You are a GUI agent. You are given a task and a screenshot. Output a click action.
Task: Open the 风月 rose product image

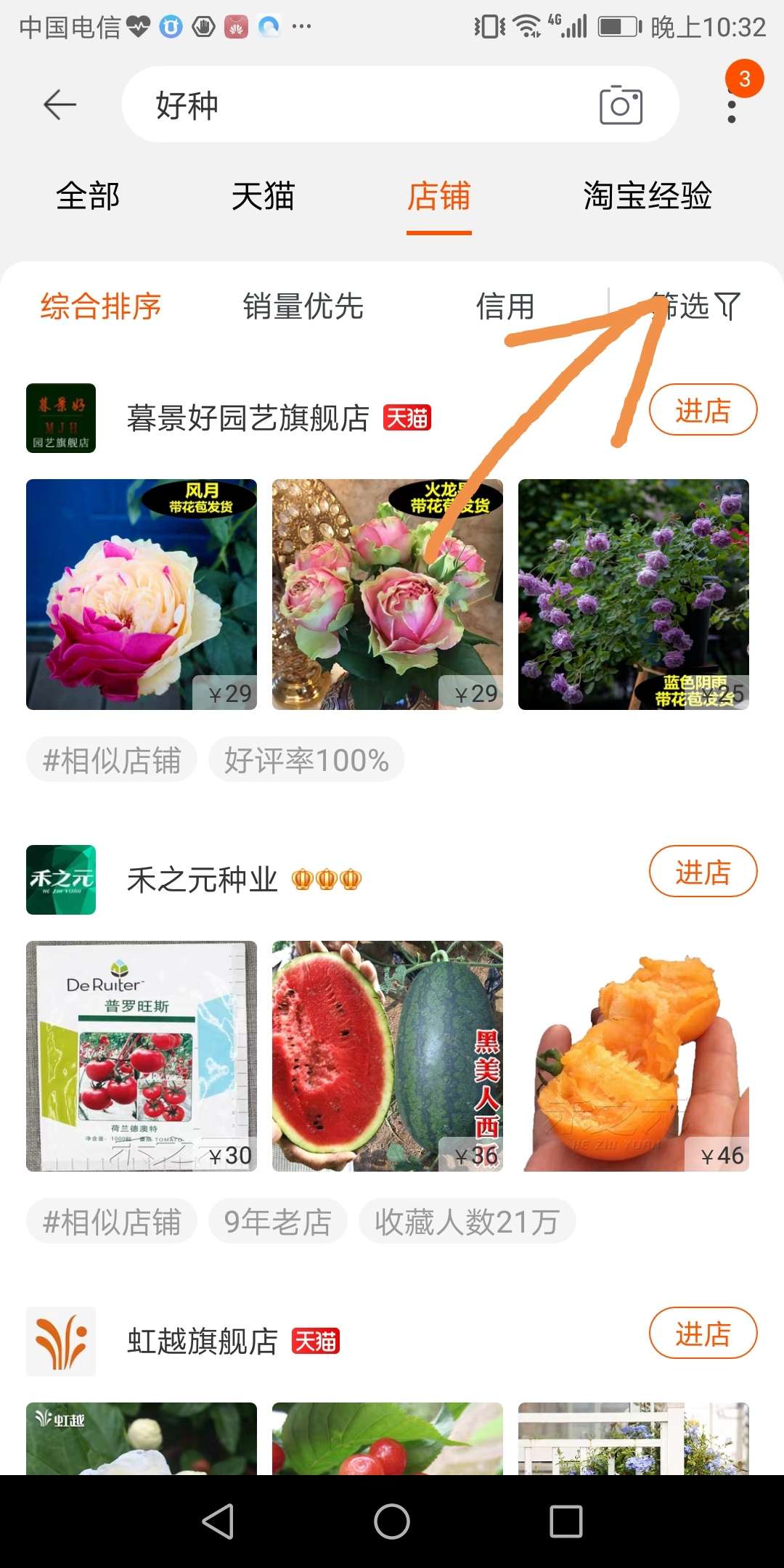[x=142, y=595]
